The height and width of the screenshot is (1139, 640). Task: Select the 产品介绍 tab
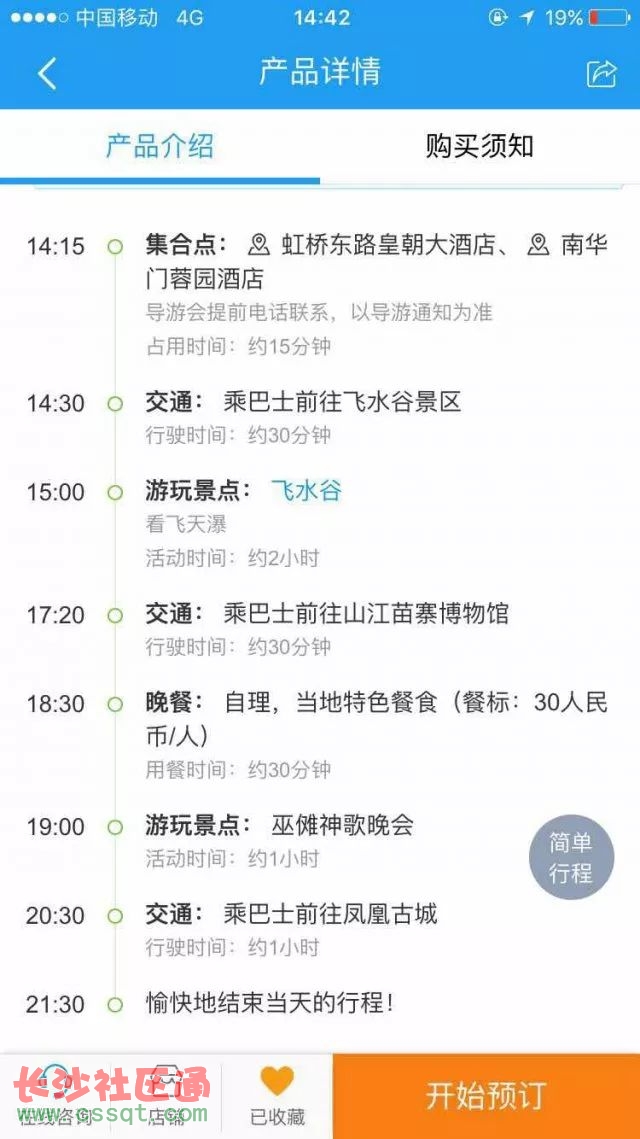click(160, 147)
